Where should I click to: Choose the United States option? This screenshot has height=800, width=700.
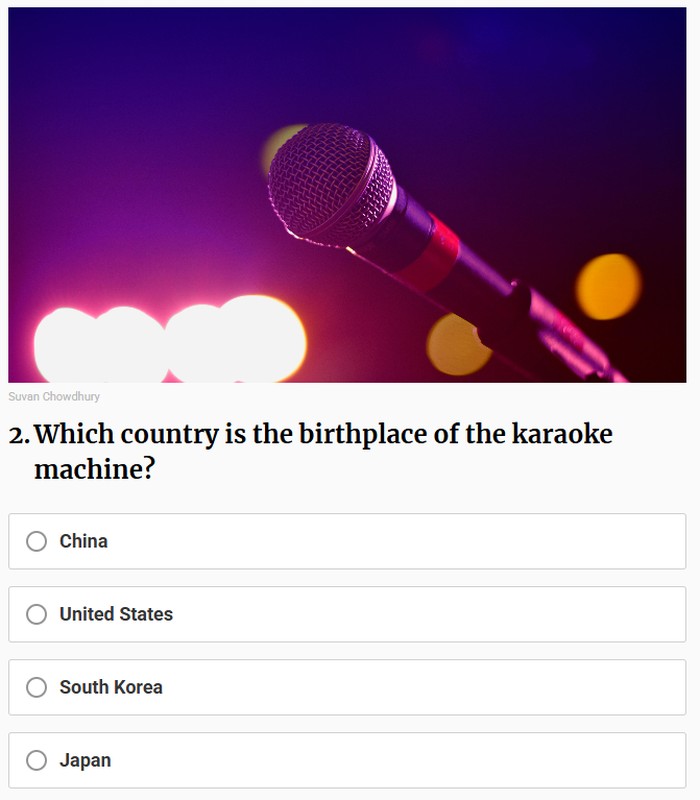[37, 614]
